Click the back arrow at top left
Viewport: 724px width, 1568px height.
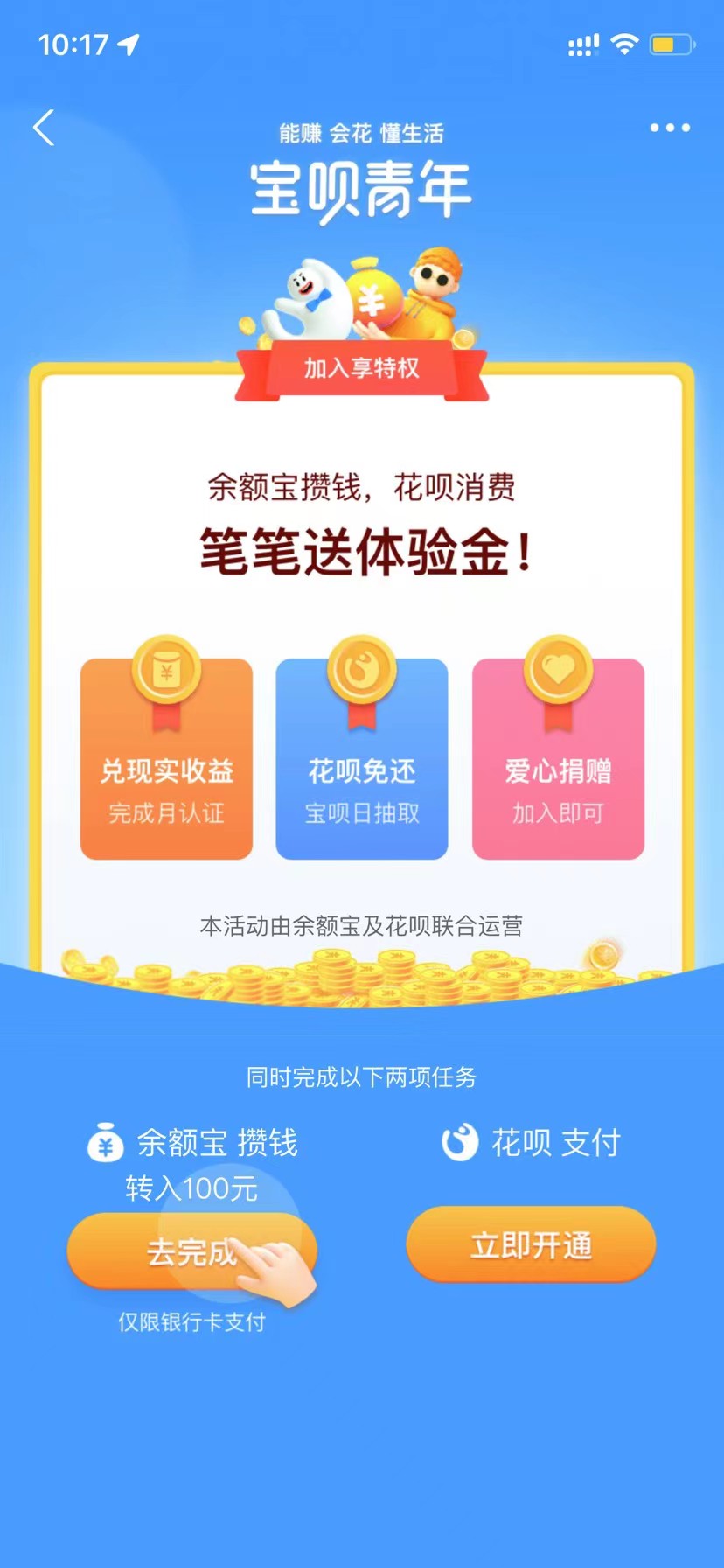coord(43,128)
